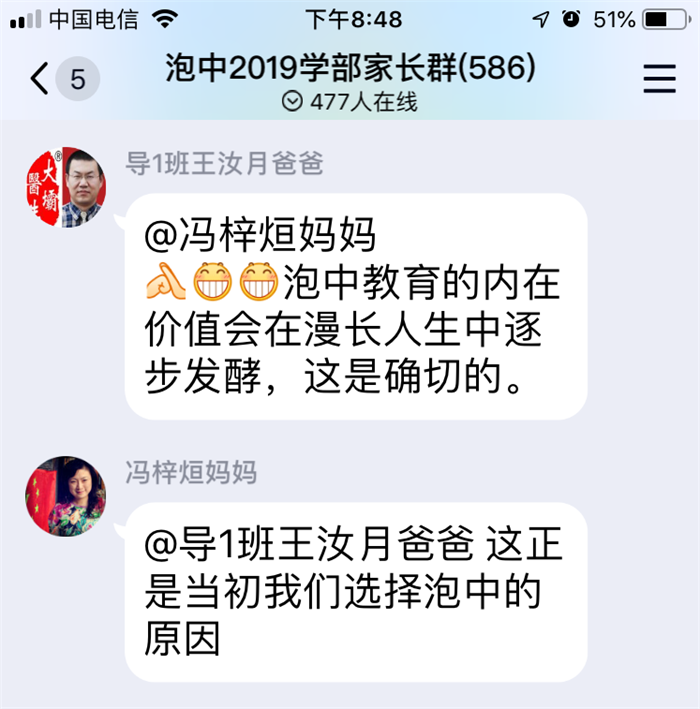The height and width of the screenshot is (709, 700).
Task: Go back to the chat list
Action: pos(40,79)
